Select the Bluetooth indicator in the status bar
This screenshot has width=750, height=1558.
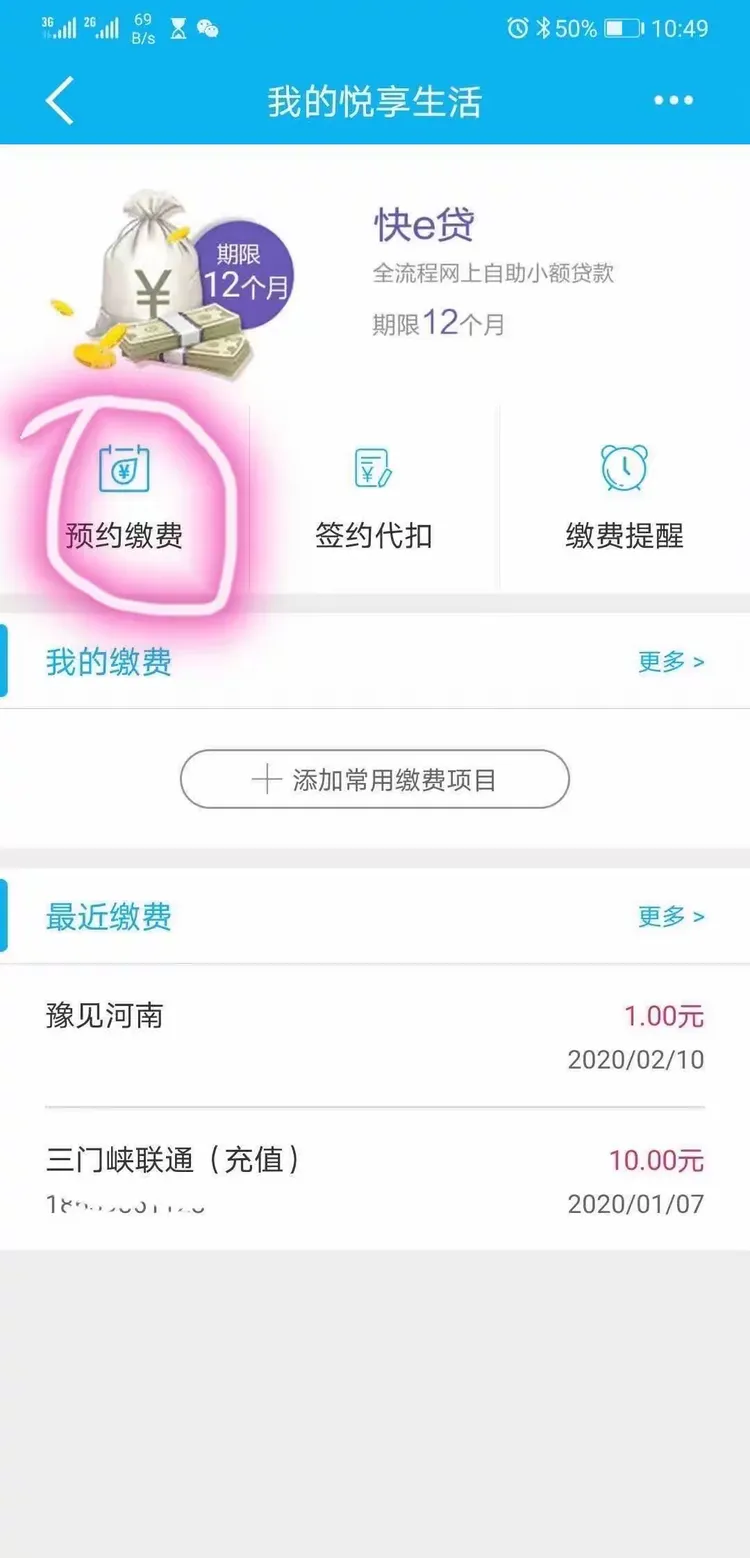pos(544,28)
